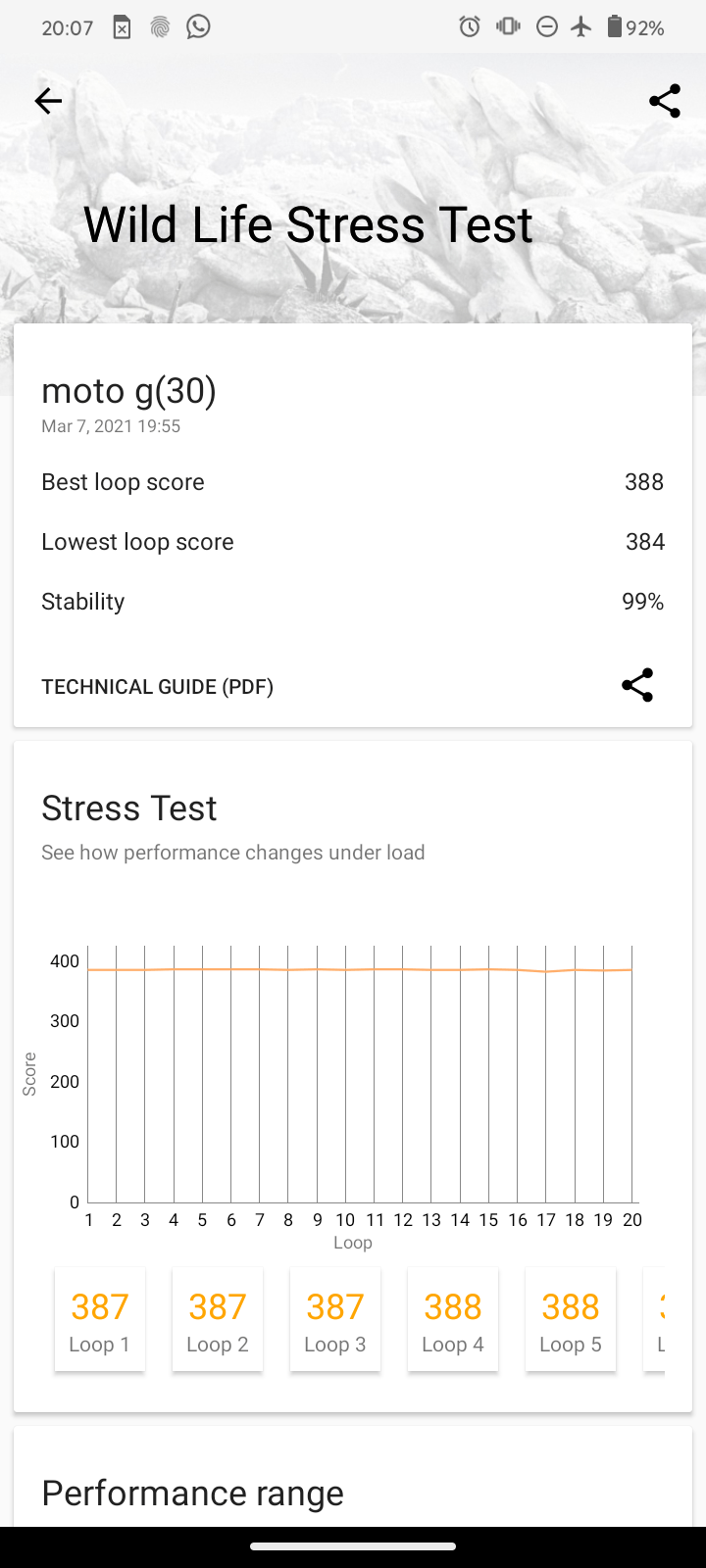Open the Technical Guide (PDF)

click(157, 686)
